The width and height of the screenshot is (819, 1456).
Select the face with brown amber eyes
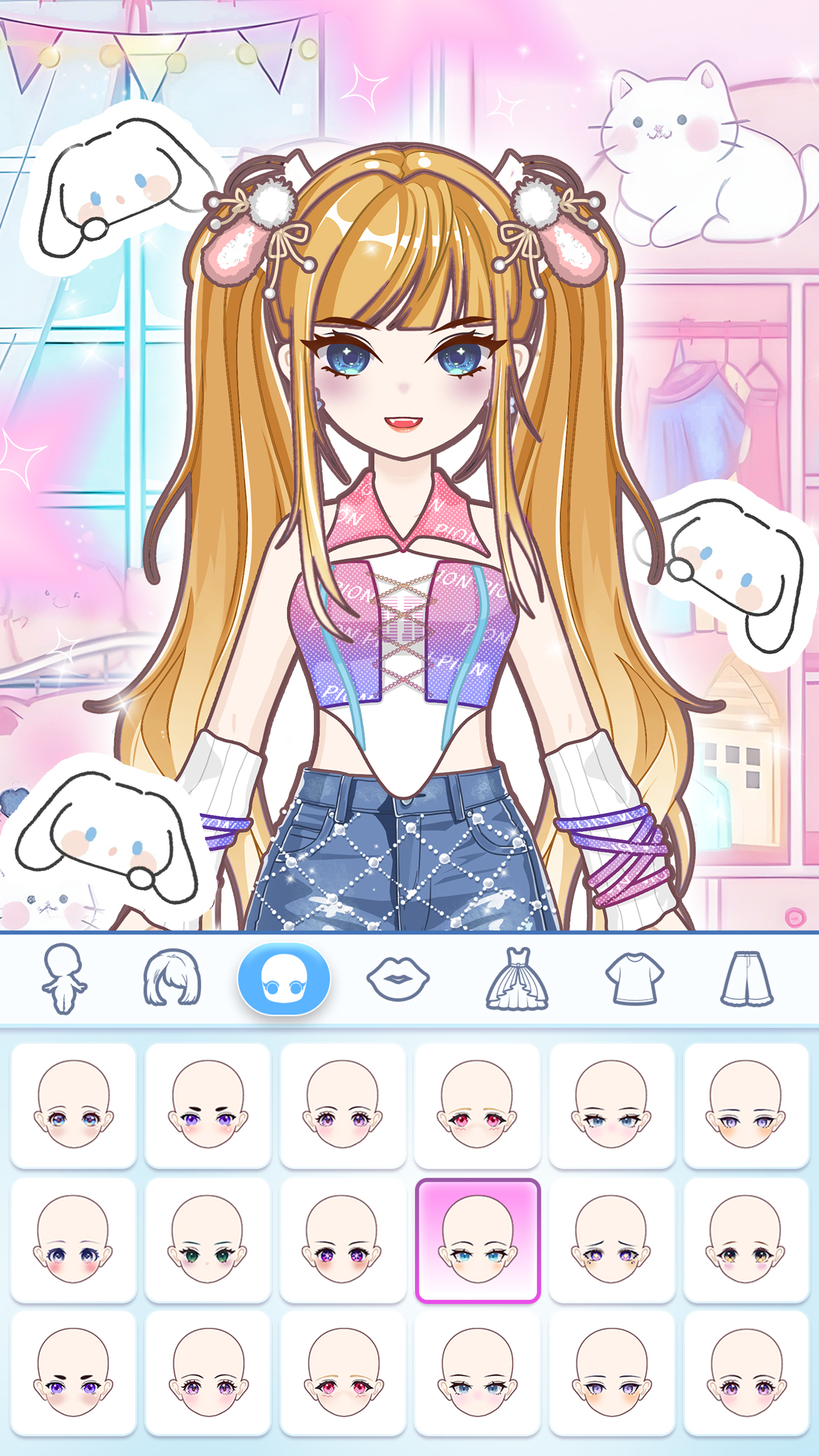(x=746, y=1240)
